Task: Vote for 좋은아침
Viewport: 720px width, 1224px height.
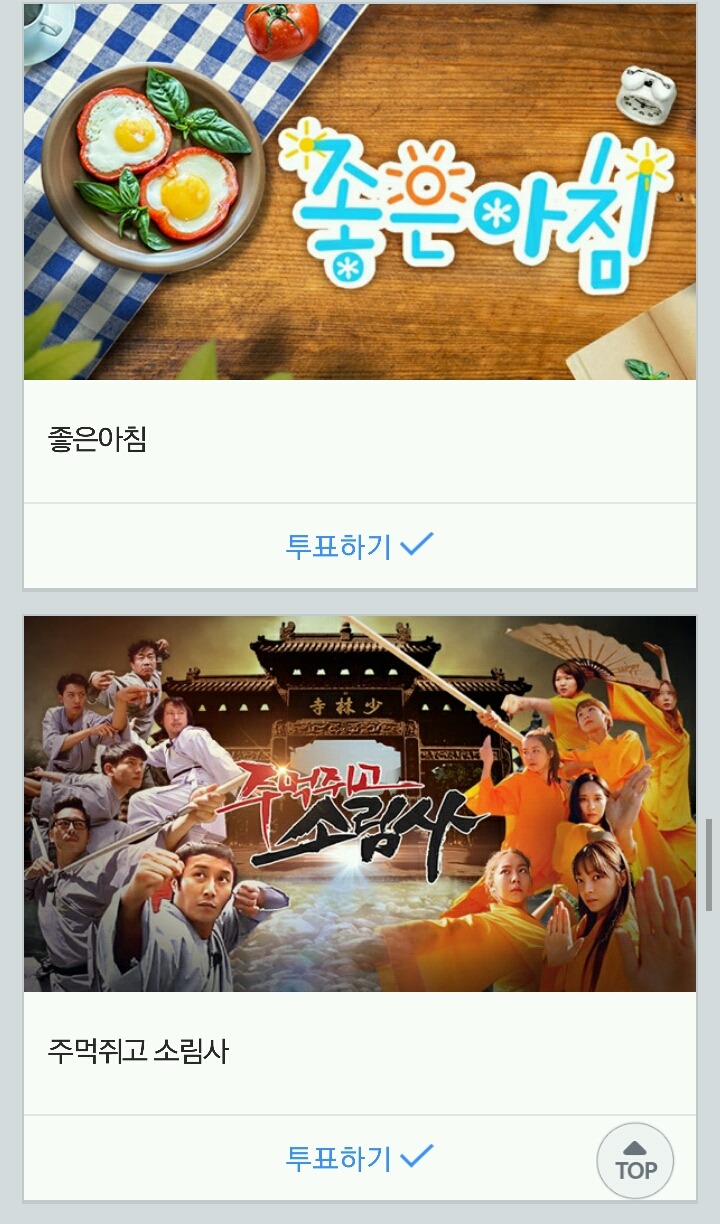Action: click(359, 546)
